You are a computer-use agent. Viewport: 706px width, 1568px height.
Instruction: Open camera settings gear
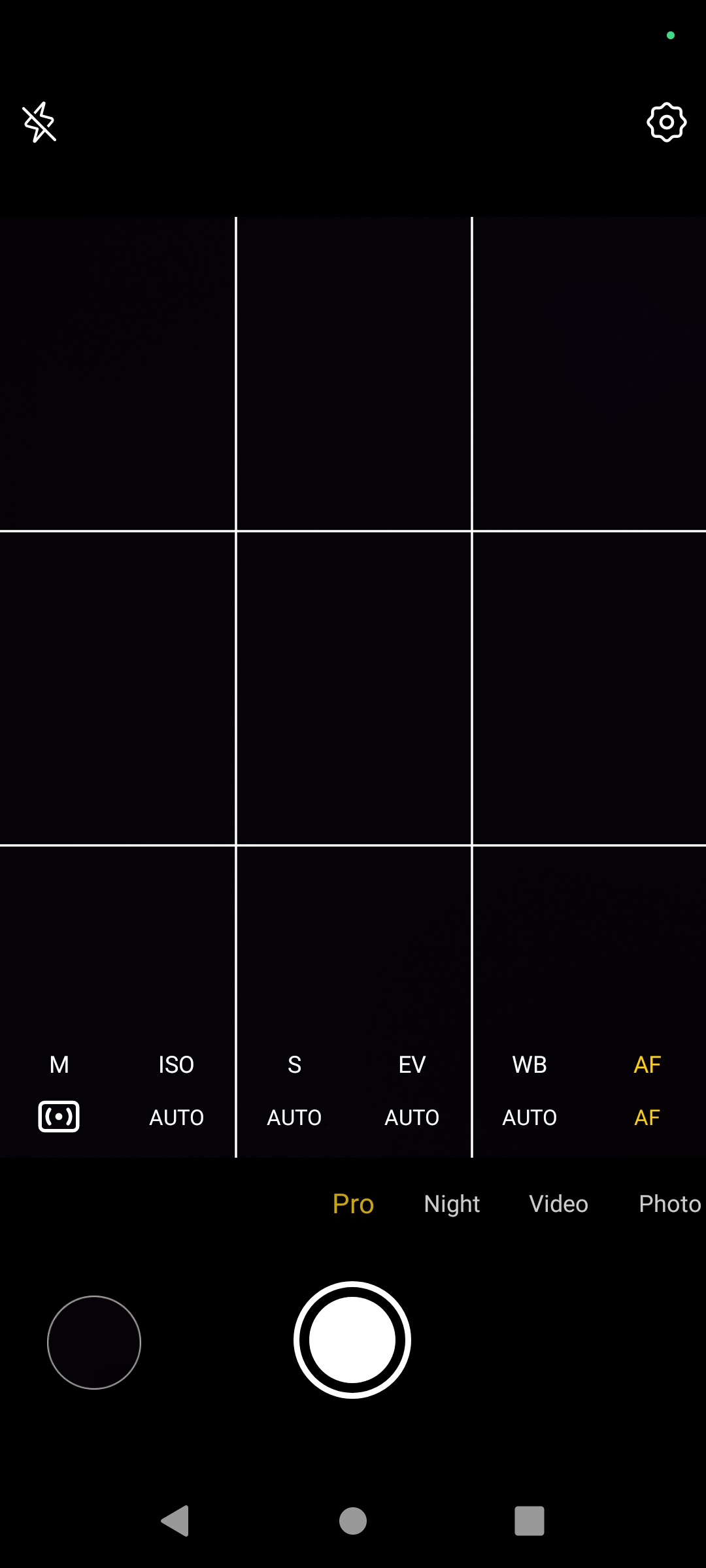click(x=666, y=122)
